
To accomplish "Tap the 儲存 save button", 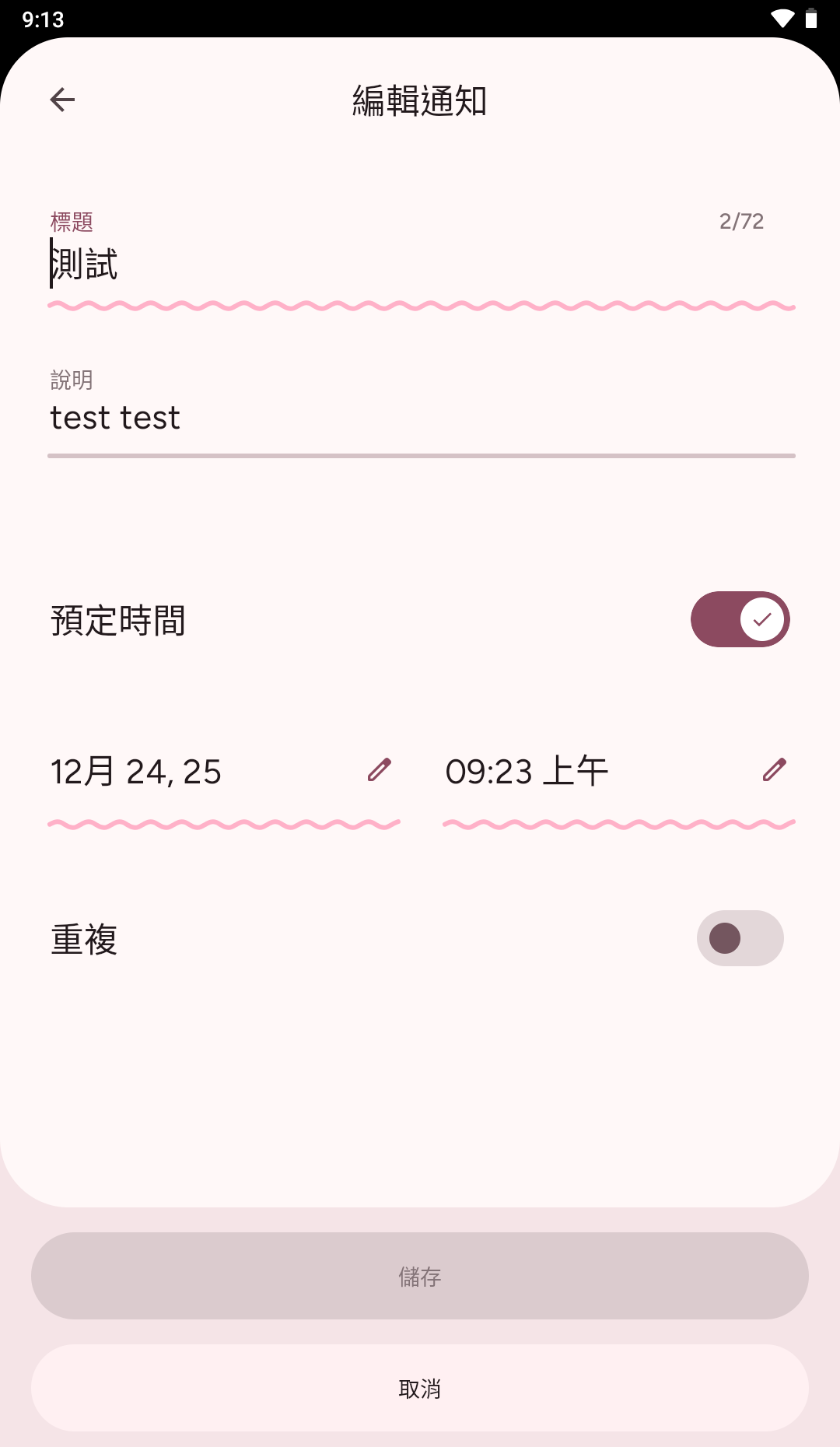I will pos(420,1276).
